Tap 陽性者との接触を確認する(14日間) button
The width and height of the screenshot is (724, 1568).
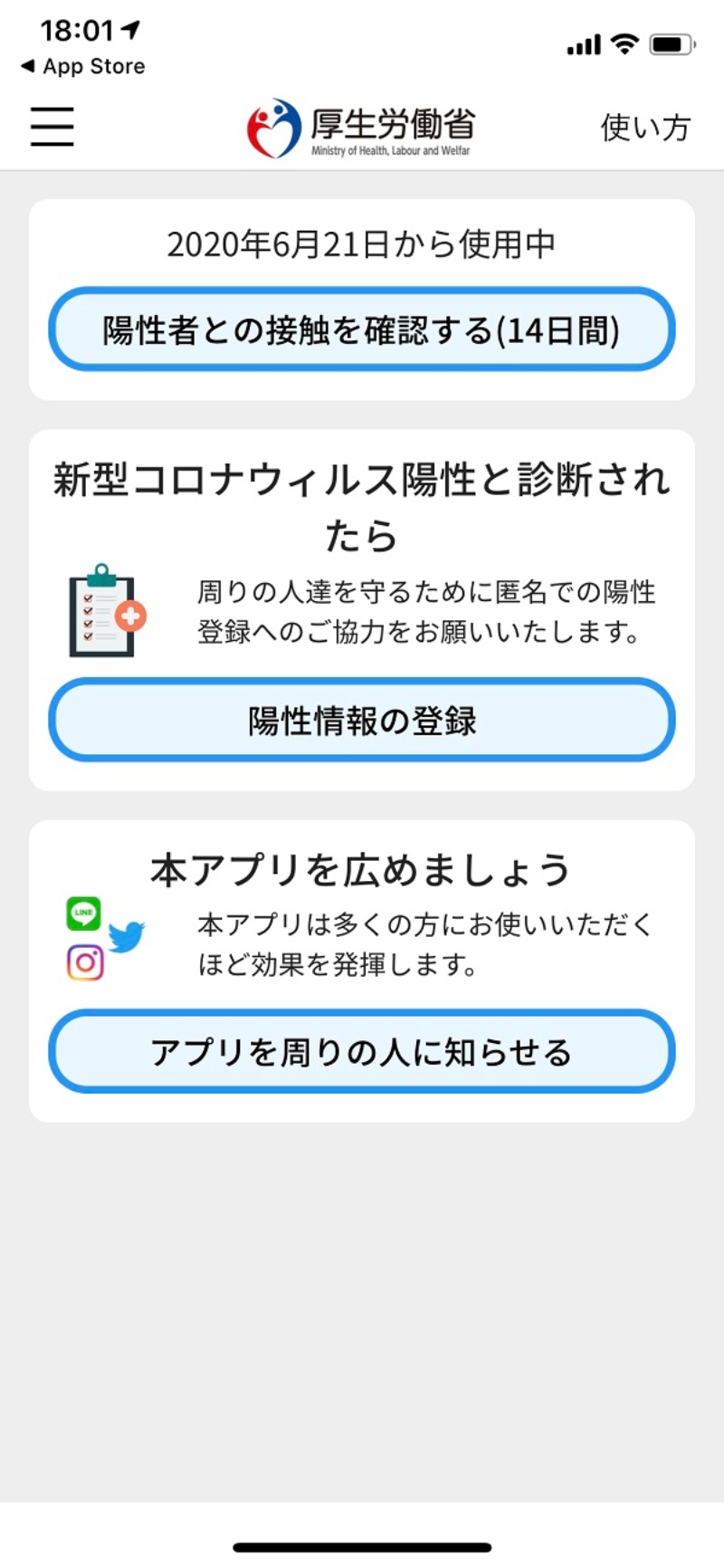pyautogui.click(x=362, y=330)
